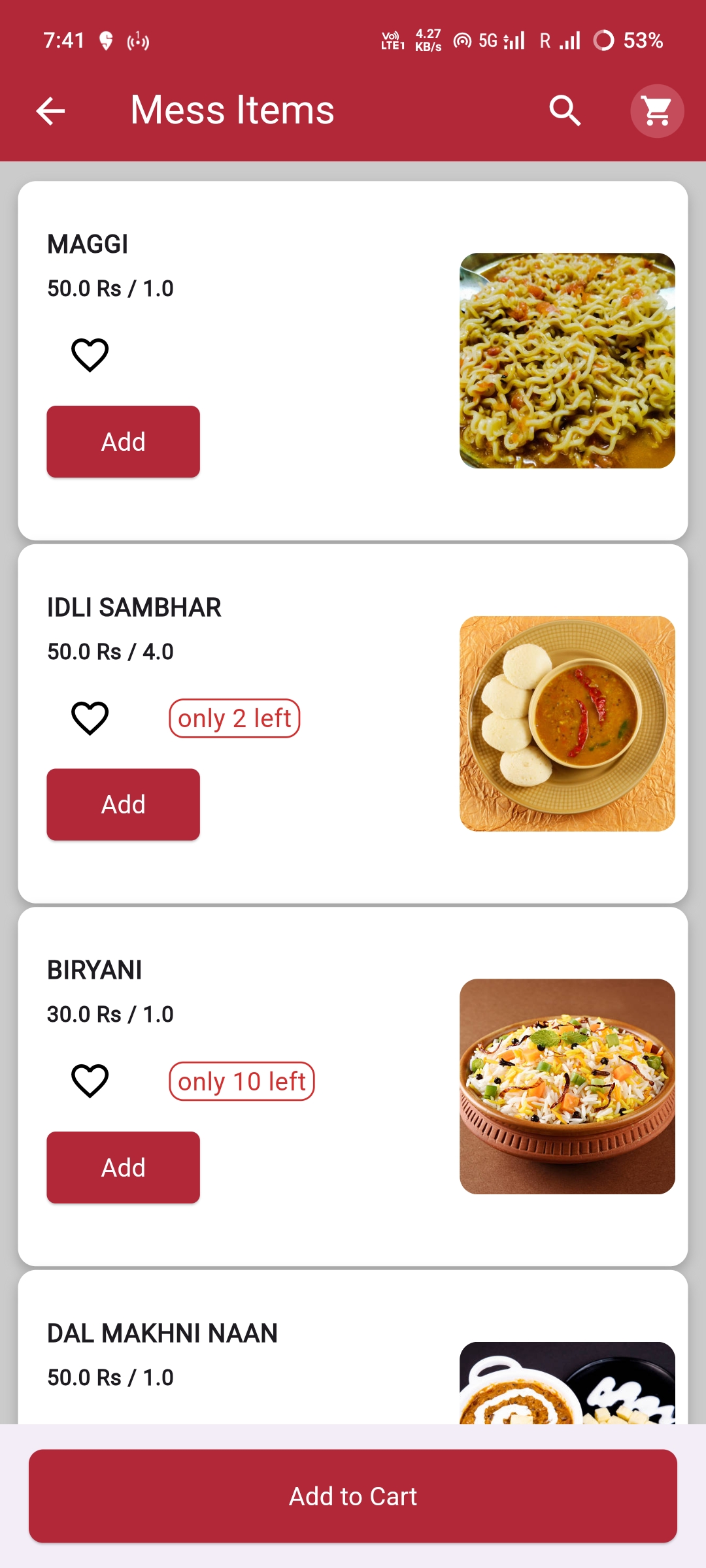Screen dimensions: 706x1568
Task: Mark IDLI SAMBHAR as favorite
Action: coord(90,717)
